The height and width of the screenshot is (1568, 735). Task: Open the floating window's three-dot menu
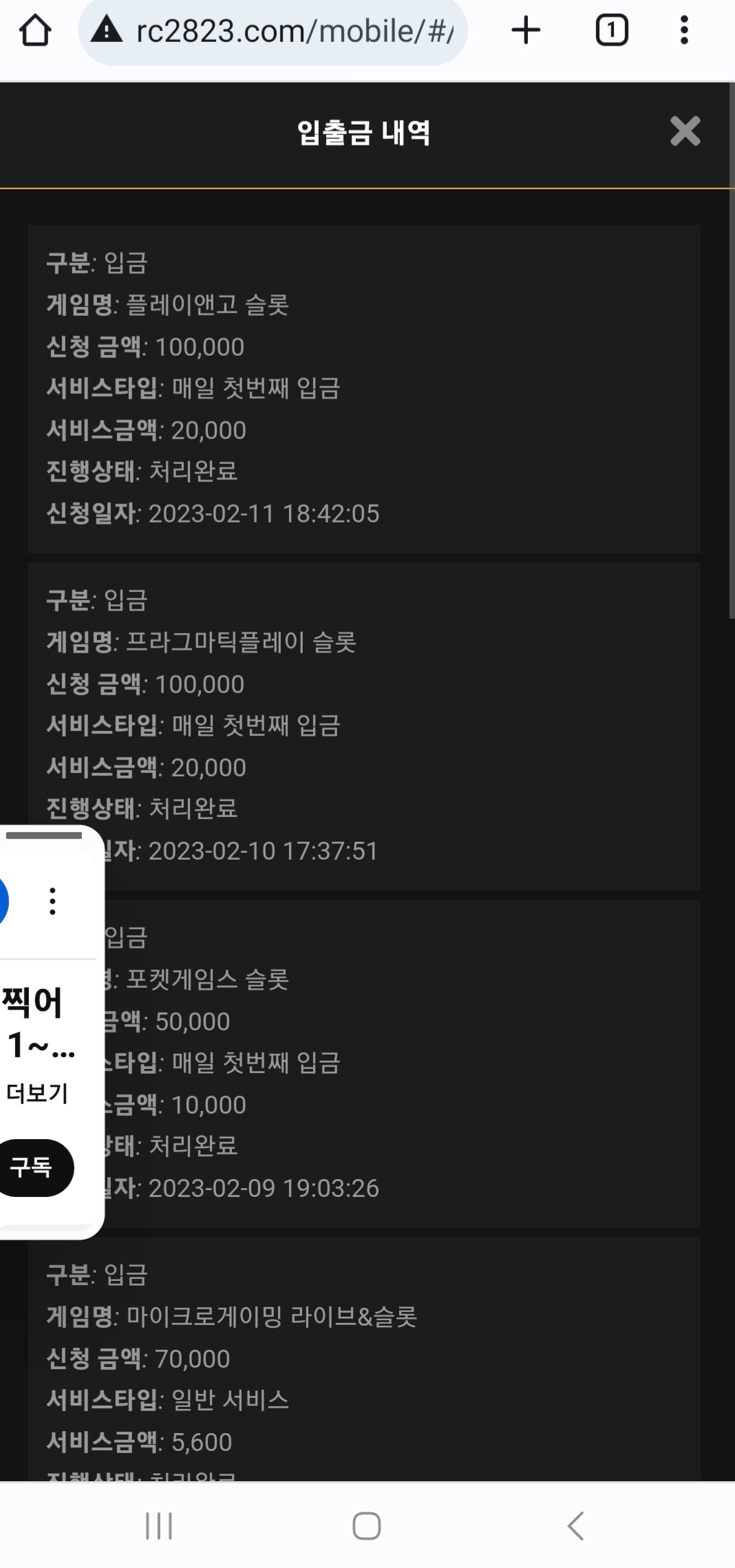coord(52,901)
